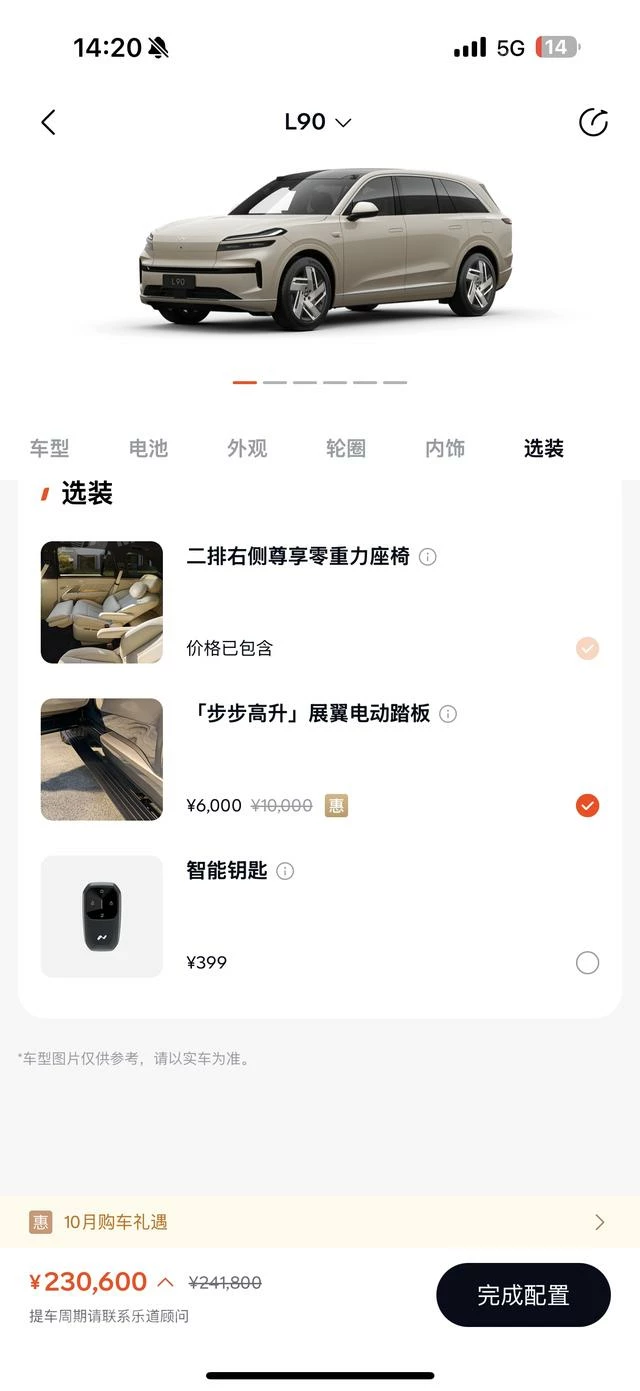Switch to the 车型 tab
The width and height of the screenshot is (640, 1391).
pos(49,449)
